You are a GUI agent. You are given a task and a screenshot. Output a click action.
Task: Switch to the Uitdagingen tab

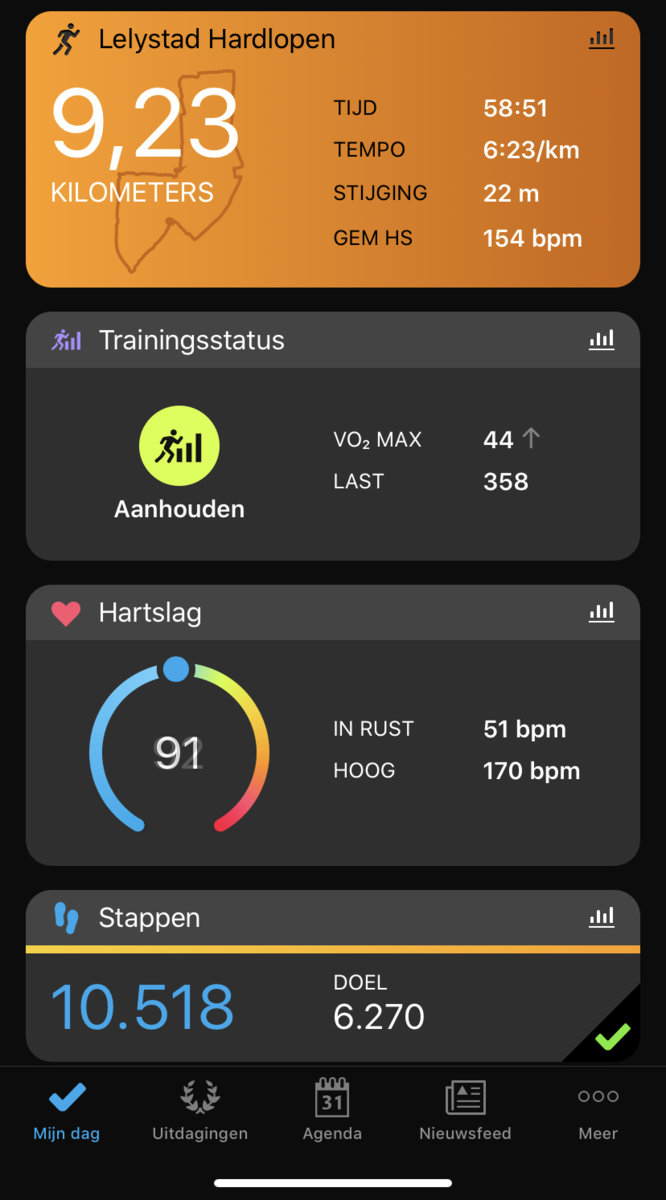pyautogui.click(x=200, y=1110)
